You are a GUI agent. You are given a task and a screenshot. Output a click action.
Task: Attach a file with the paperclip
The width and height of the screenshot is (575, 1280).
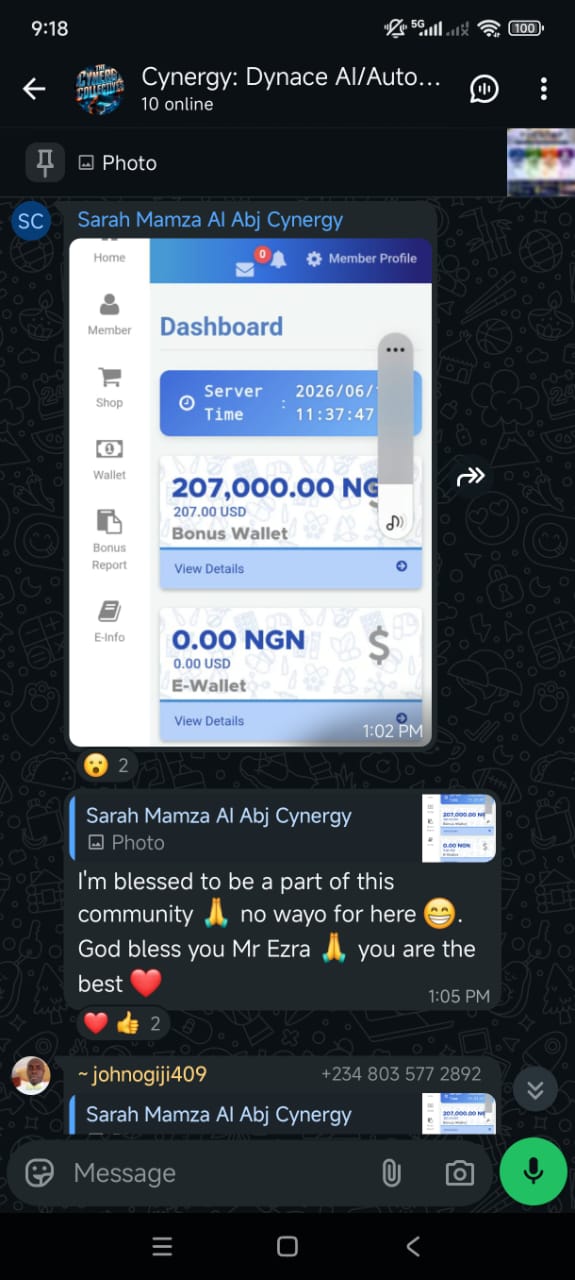392,1173
